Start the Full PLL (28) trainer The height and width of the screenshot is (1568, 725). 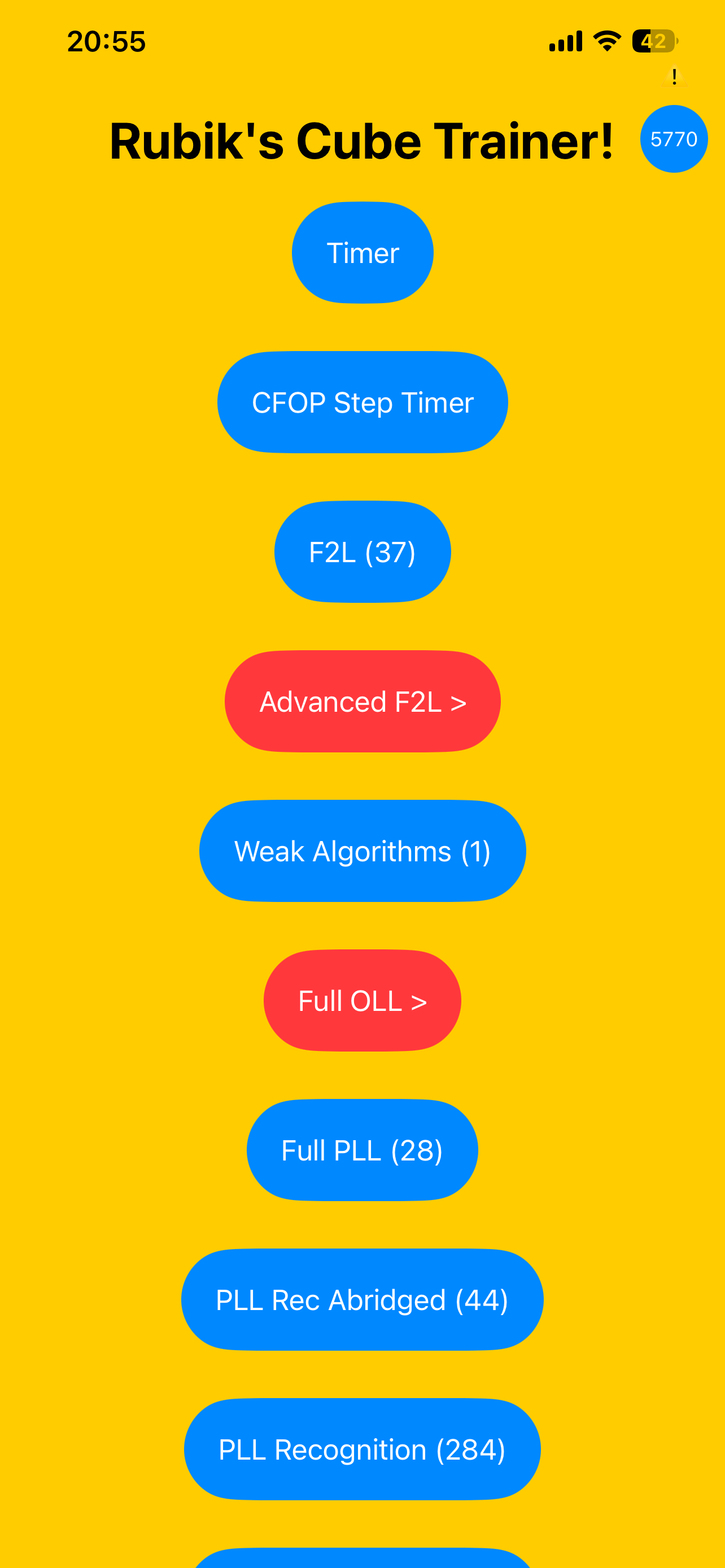362,1150
